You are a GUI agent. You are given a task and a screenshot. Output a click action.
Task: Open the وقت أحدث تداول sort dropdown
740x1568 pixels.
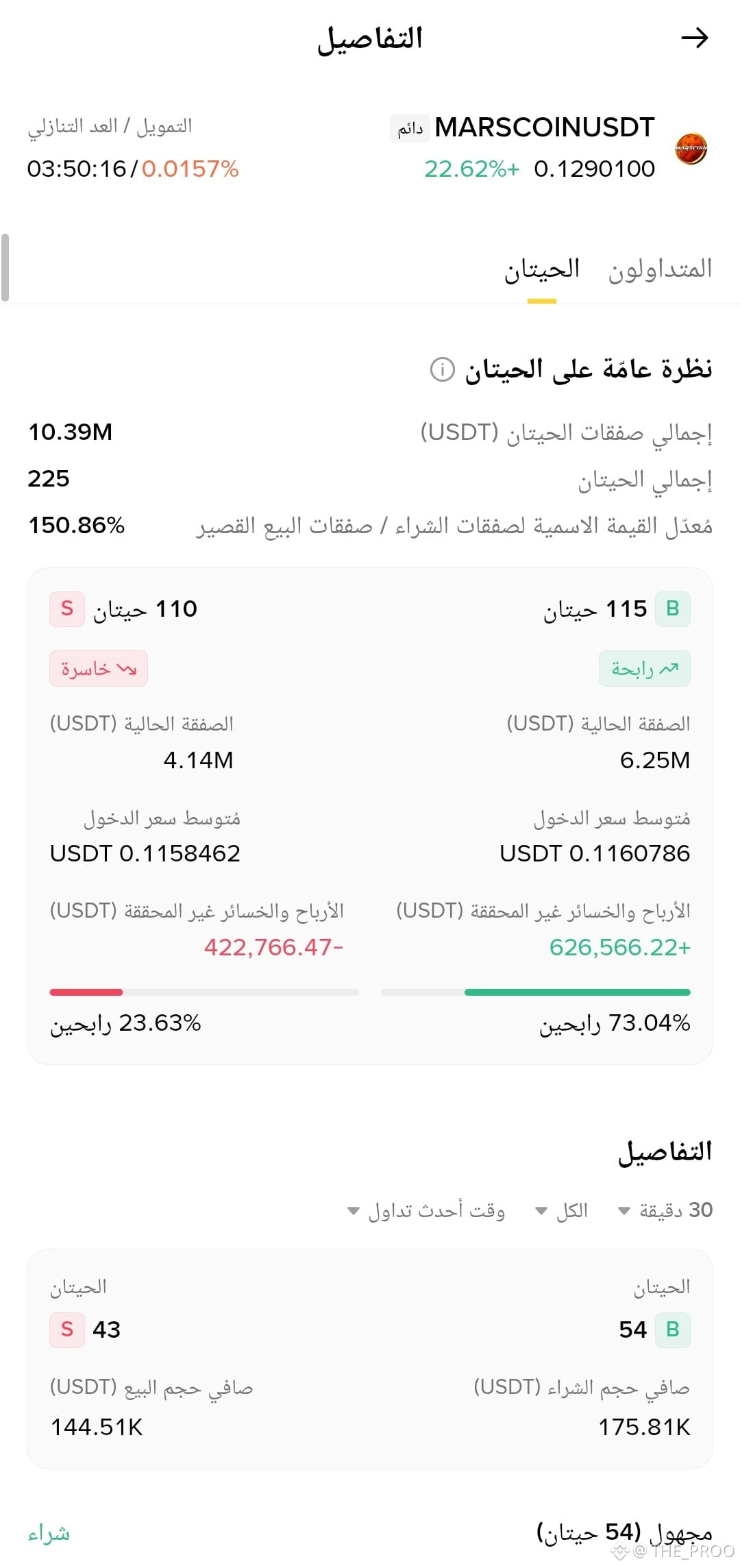pyautogui.click(x=426, y=1210)
